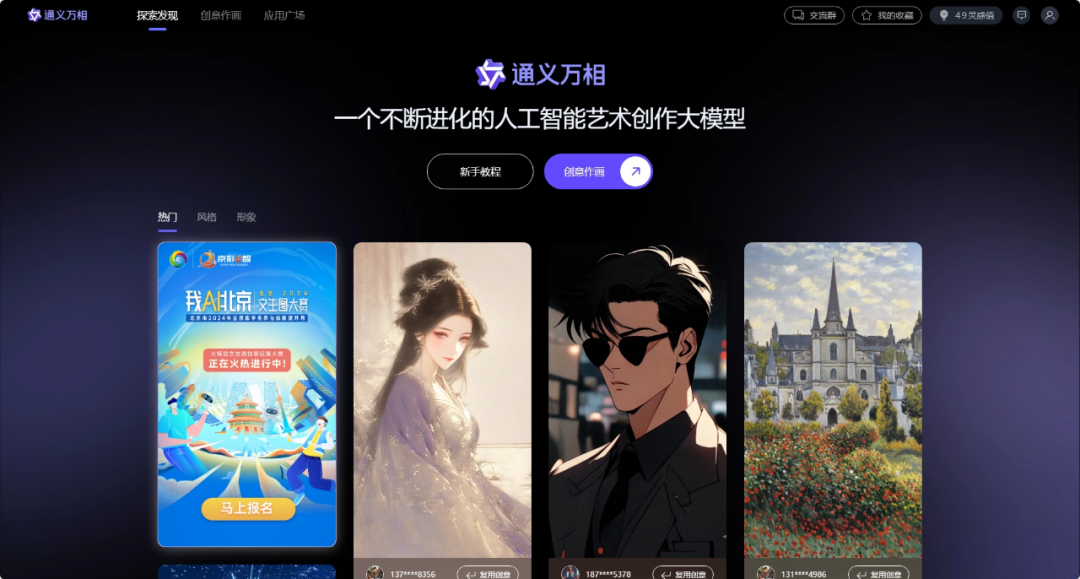Select the 探索发现 navigation tab

point(157,15)
